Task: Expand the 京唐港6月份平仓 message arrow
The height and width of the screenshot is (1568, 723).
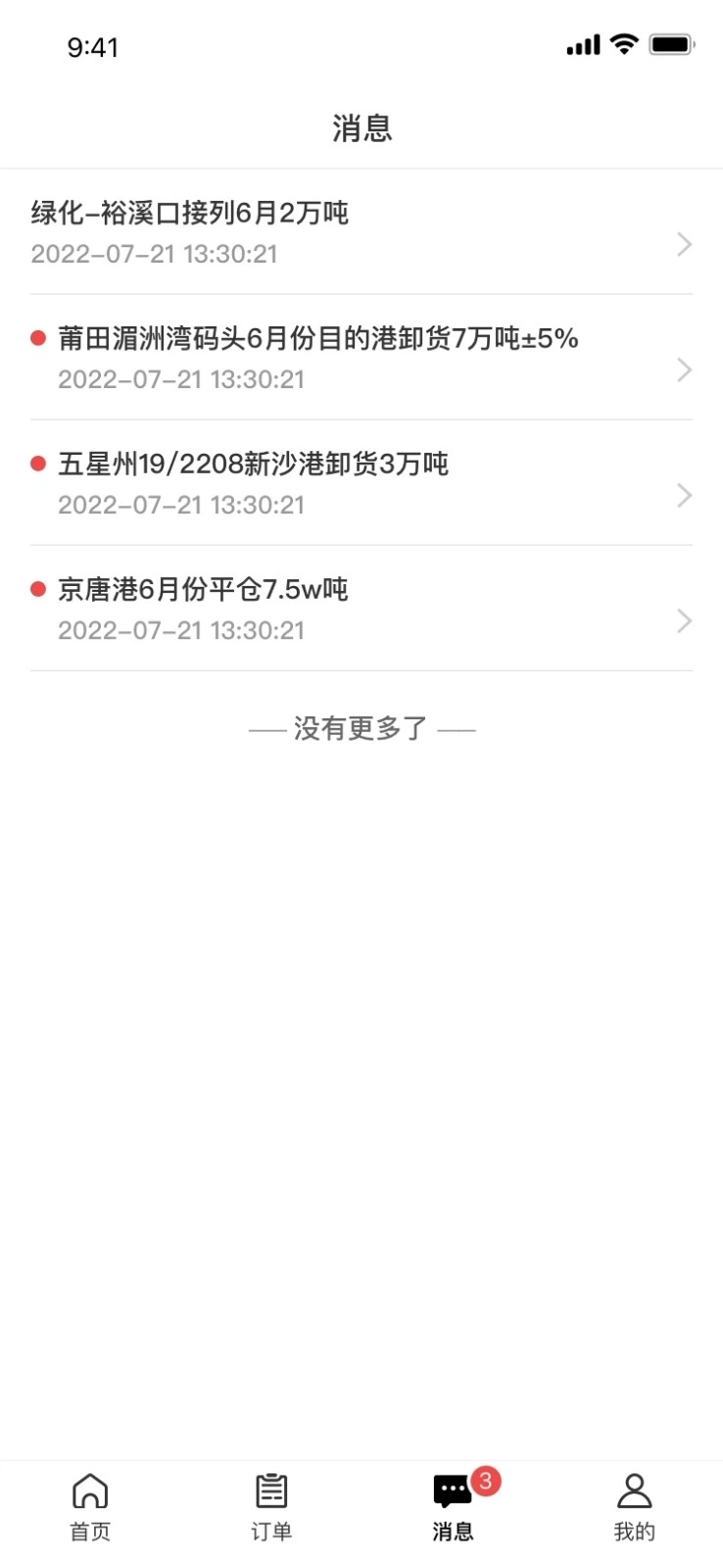Action: click(x=685, y=620)
